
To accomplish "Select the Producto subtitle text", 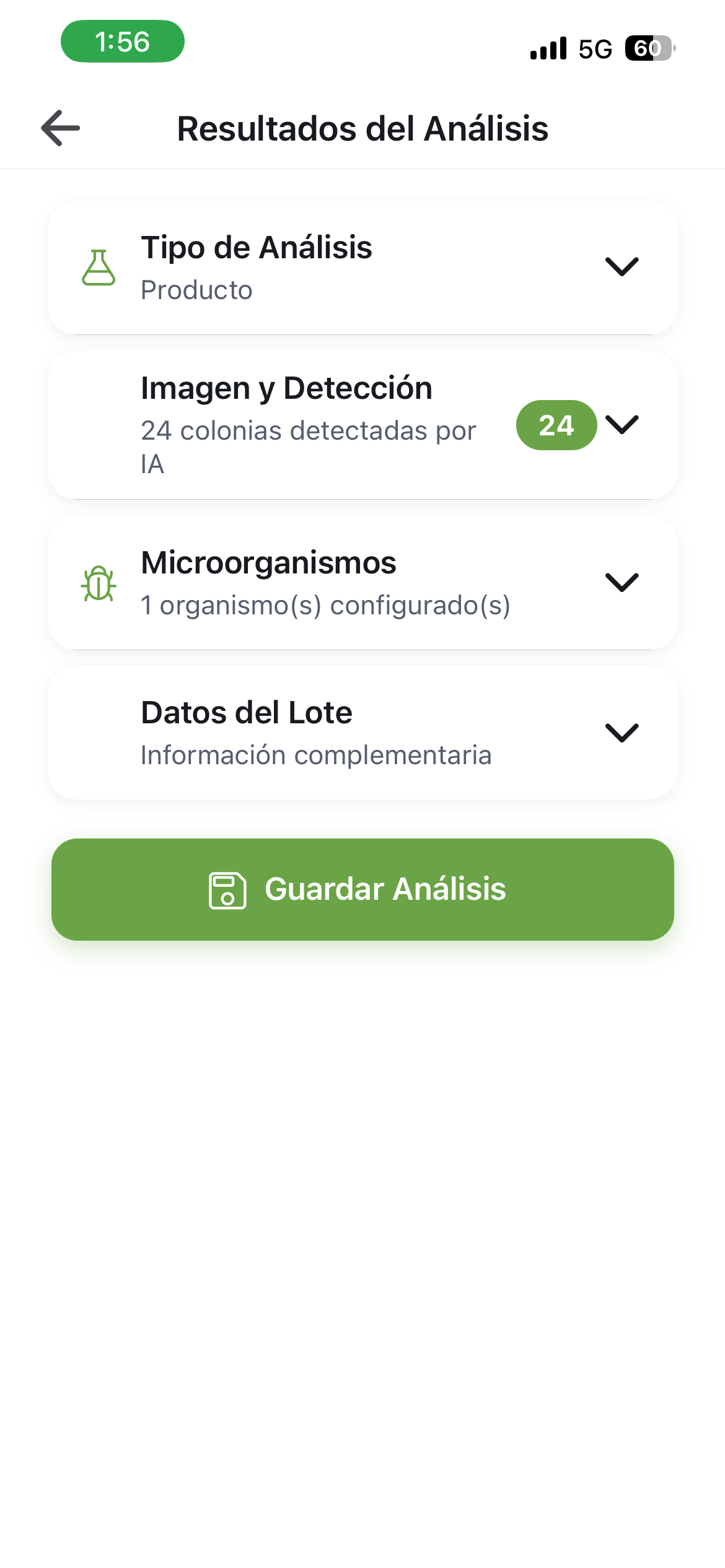I will tap(196, 289).
